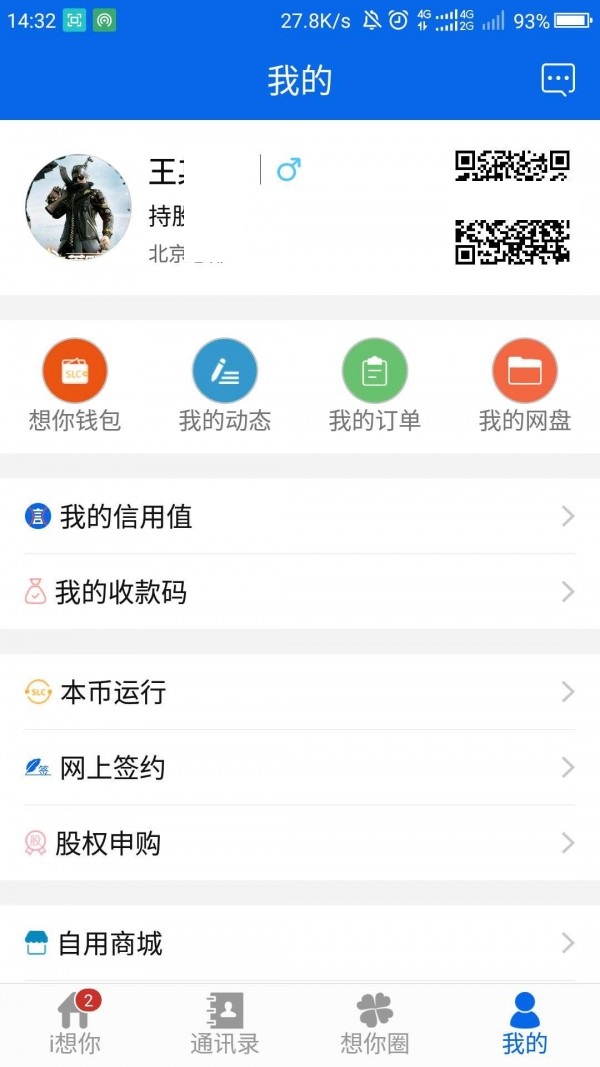Open the 我的收款码 row

pos(300,592)
